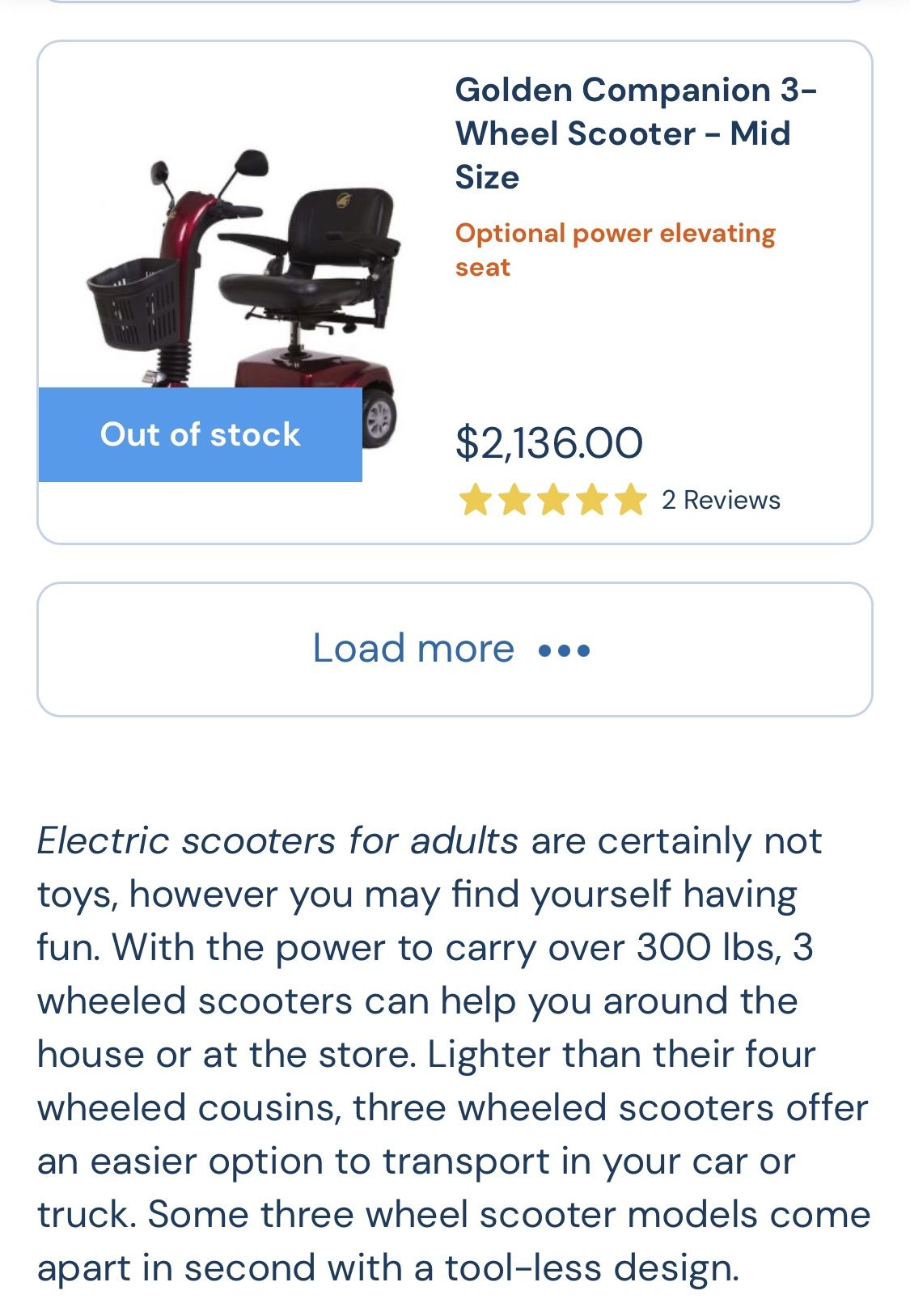
Task: Open the Golden Companion 3-Wheel Scooter product card
Action: [x=635, y=133]
